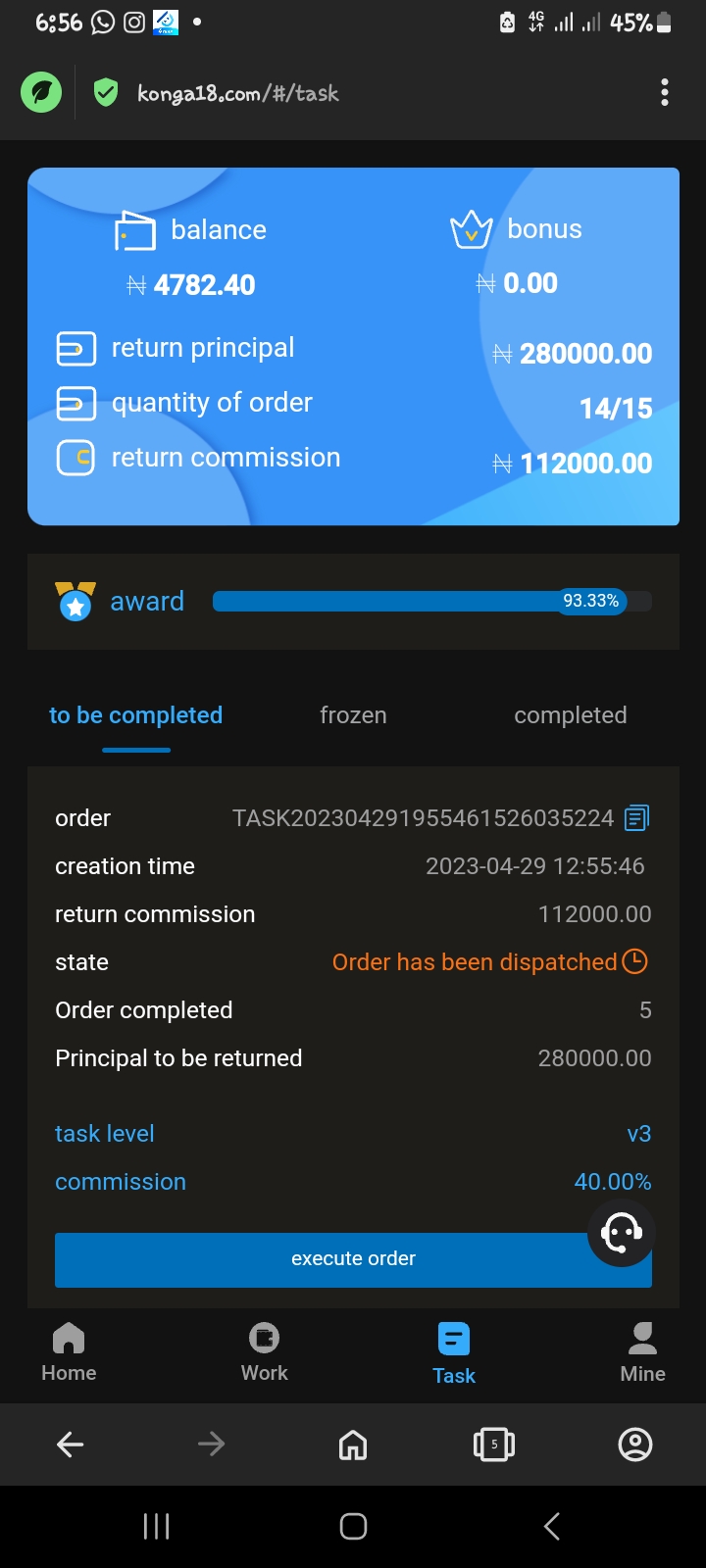Open the system recent apps button
The height and width of the screenshot is (1568, 706).
point(157,1526)
